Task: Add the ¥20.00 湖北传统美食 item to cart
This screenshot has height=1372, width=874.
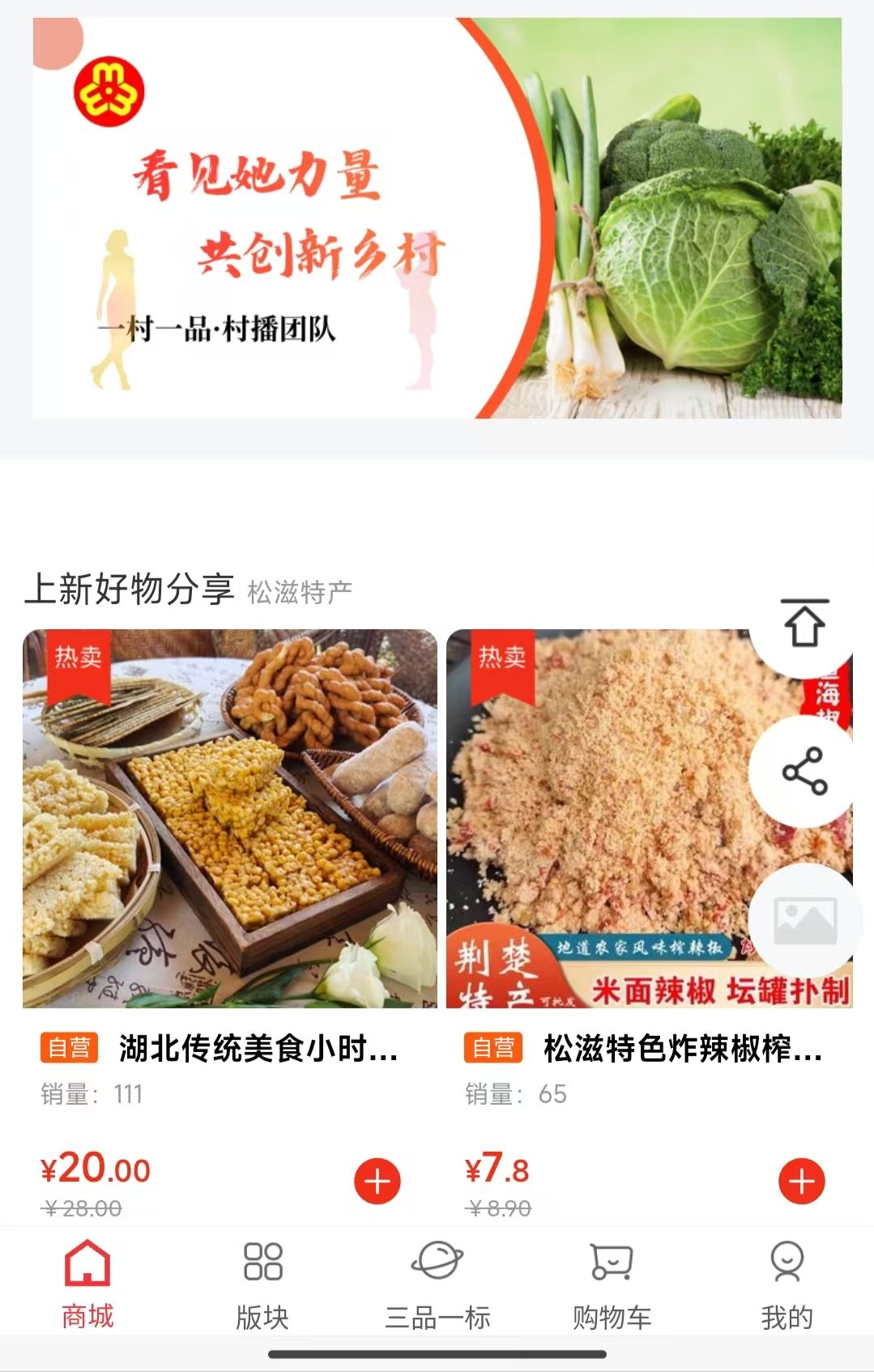Action: 377,1182
